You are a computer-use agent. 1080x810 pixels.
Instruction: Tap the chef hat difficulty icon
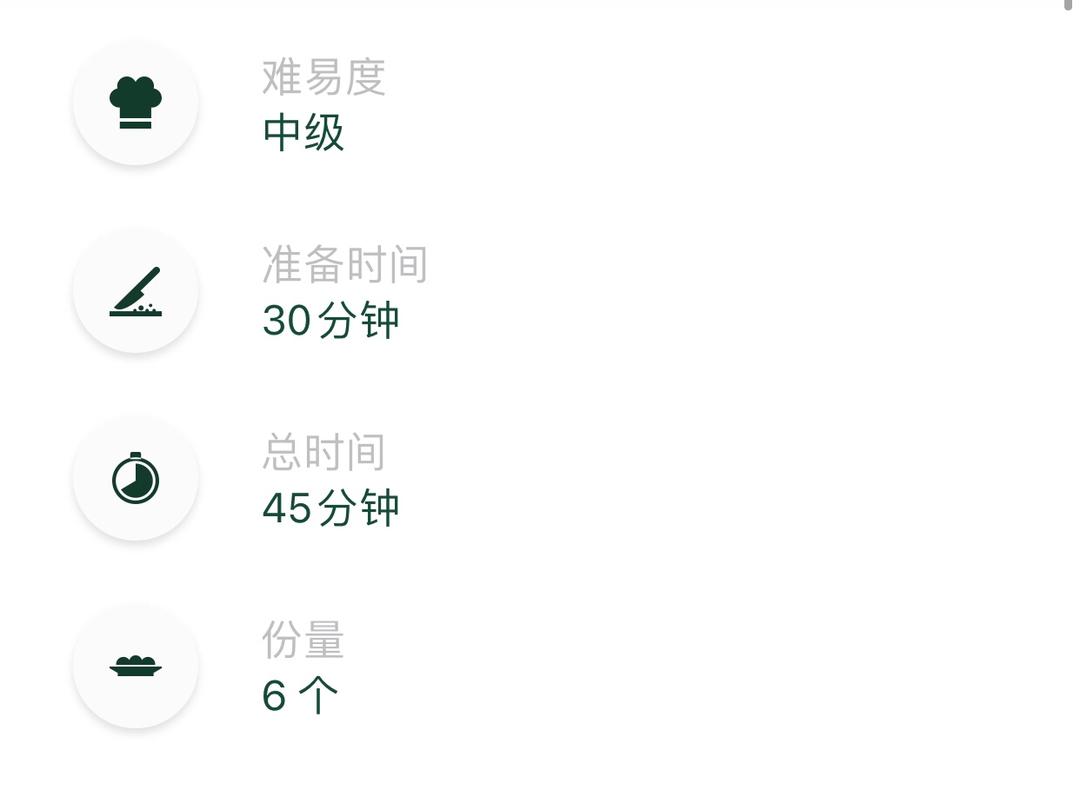click(136, 103)
